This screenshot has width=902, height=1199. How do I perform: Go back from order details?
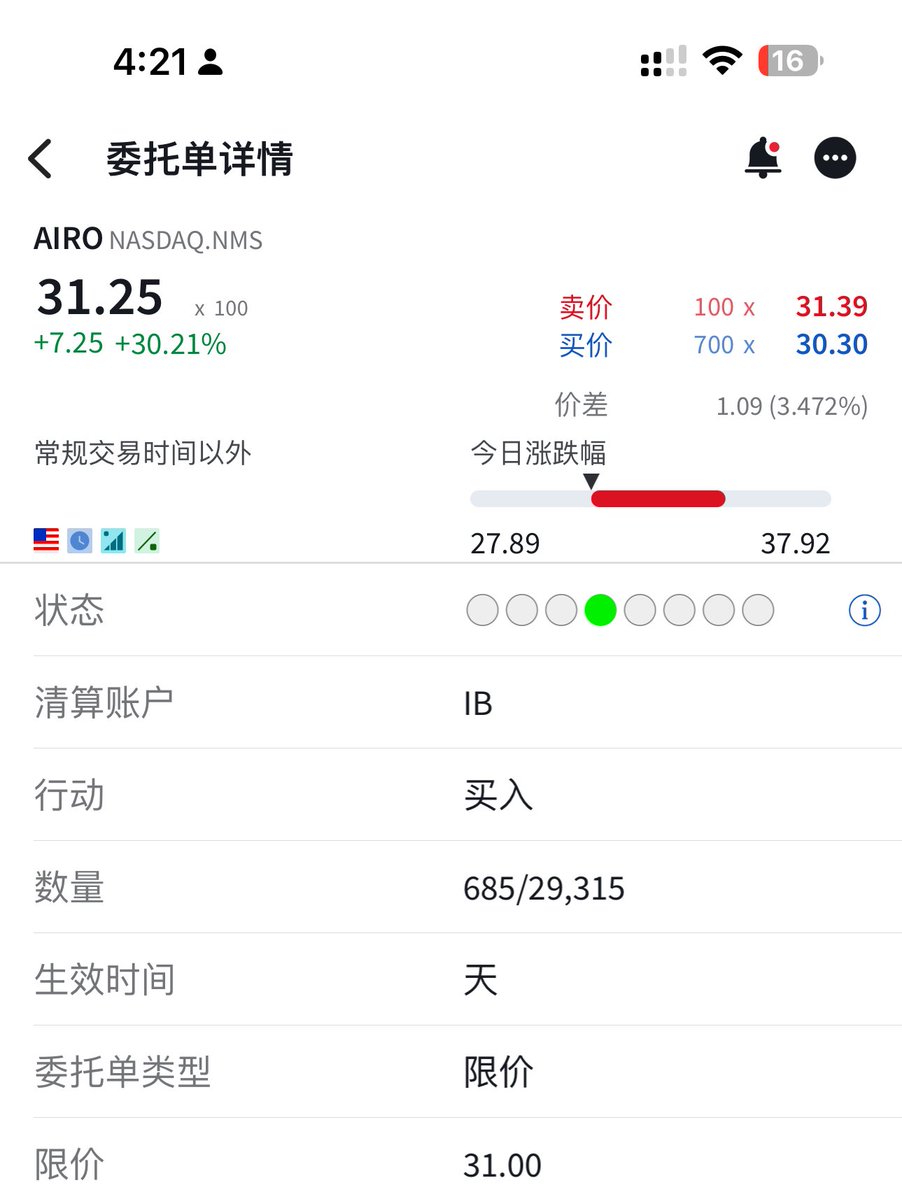[x=40, y=159]
